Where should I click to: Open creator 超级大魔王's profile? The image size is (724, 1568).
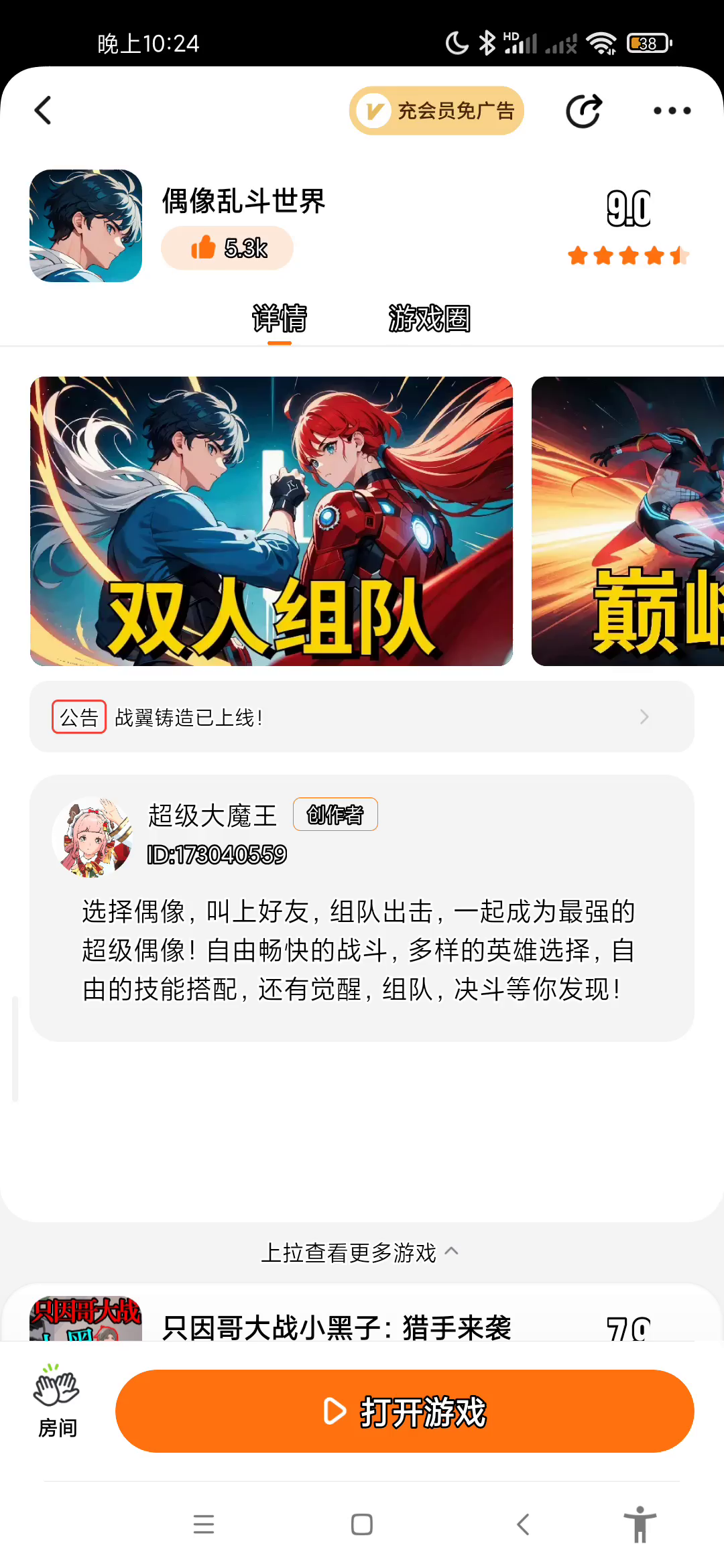coord(93,836)
